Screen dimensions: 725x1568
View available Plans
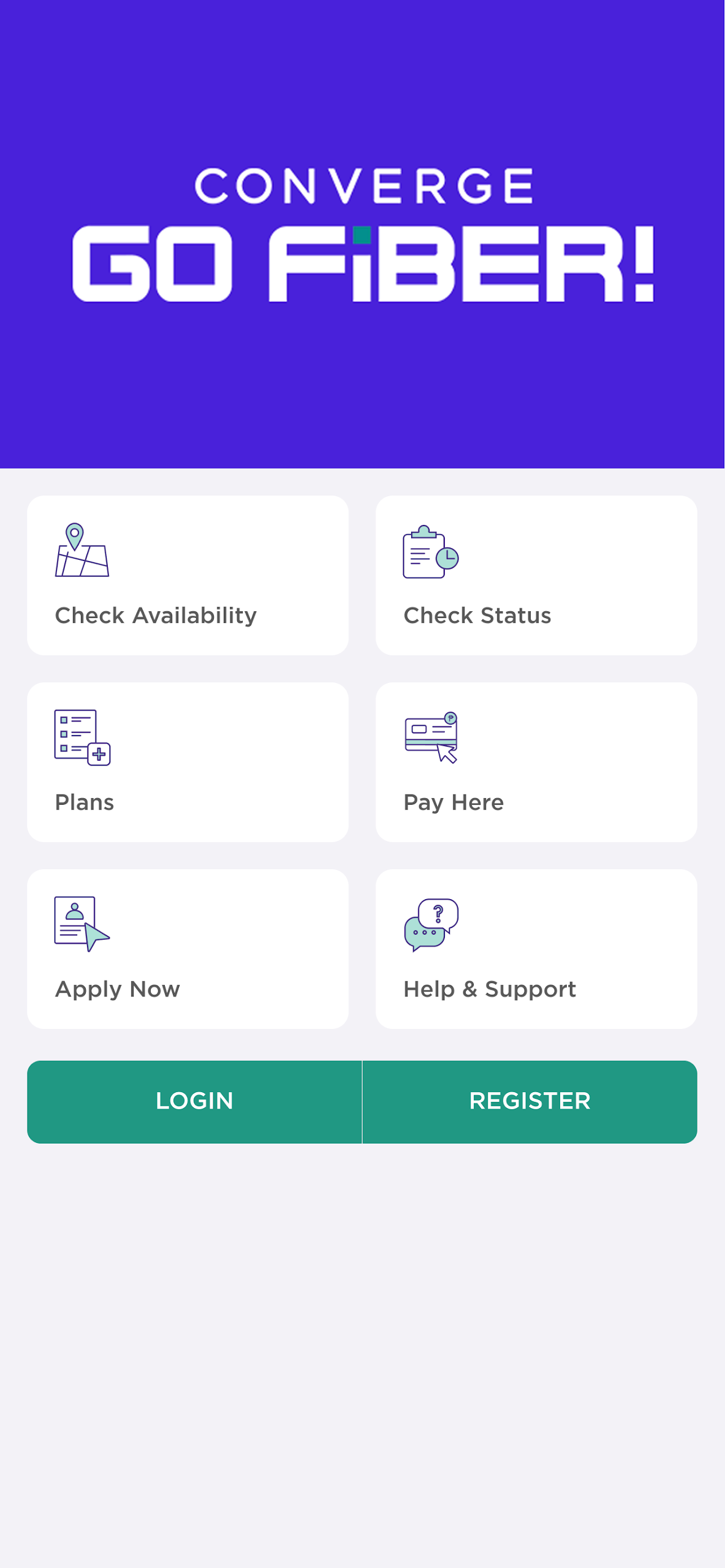coord(188,762)
